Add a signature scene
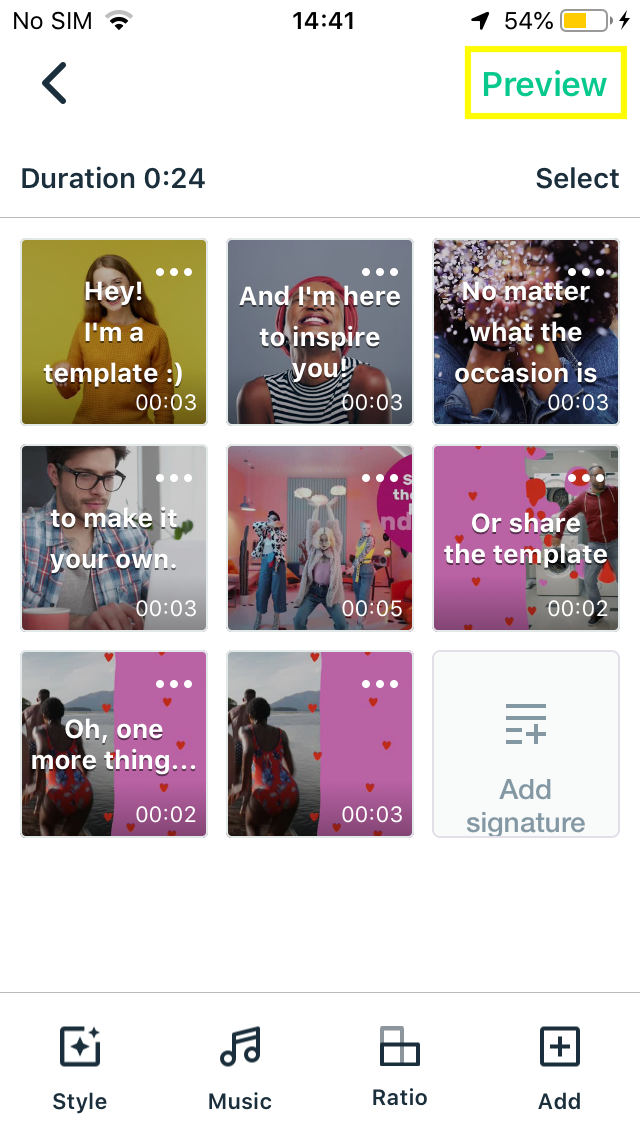Image resolution: width=640 pixels, height=1136 pixels. coord(525,744)
